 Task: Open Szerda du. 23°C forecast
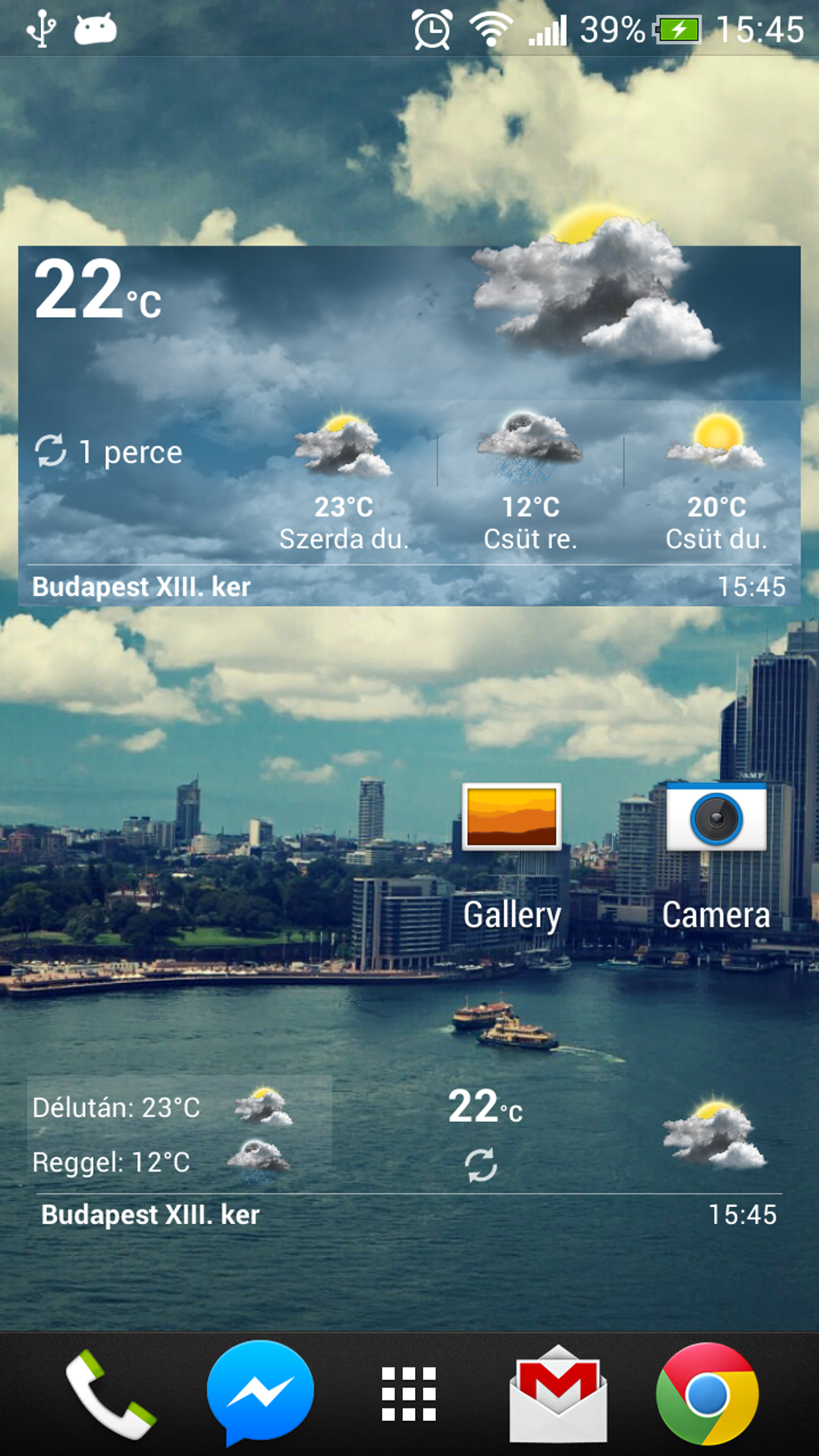tap(344, 482)
